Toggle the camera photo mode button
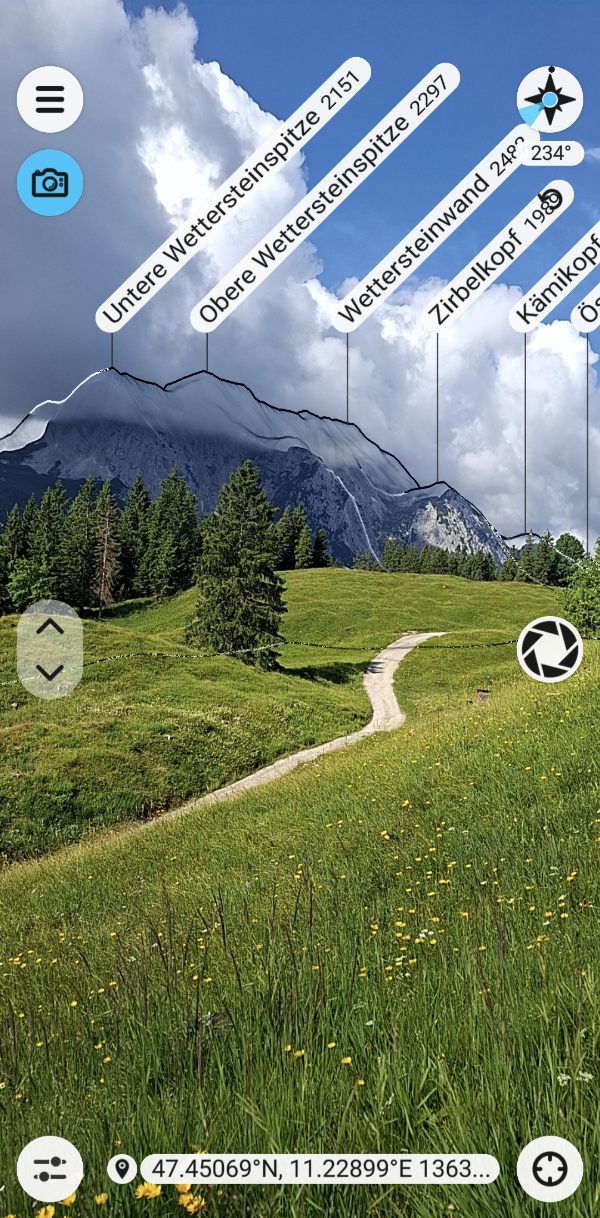Image resolution: width=600 pixels, height=1218 pixels. (50, 183)
